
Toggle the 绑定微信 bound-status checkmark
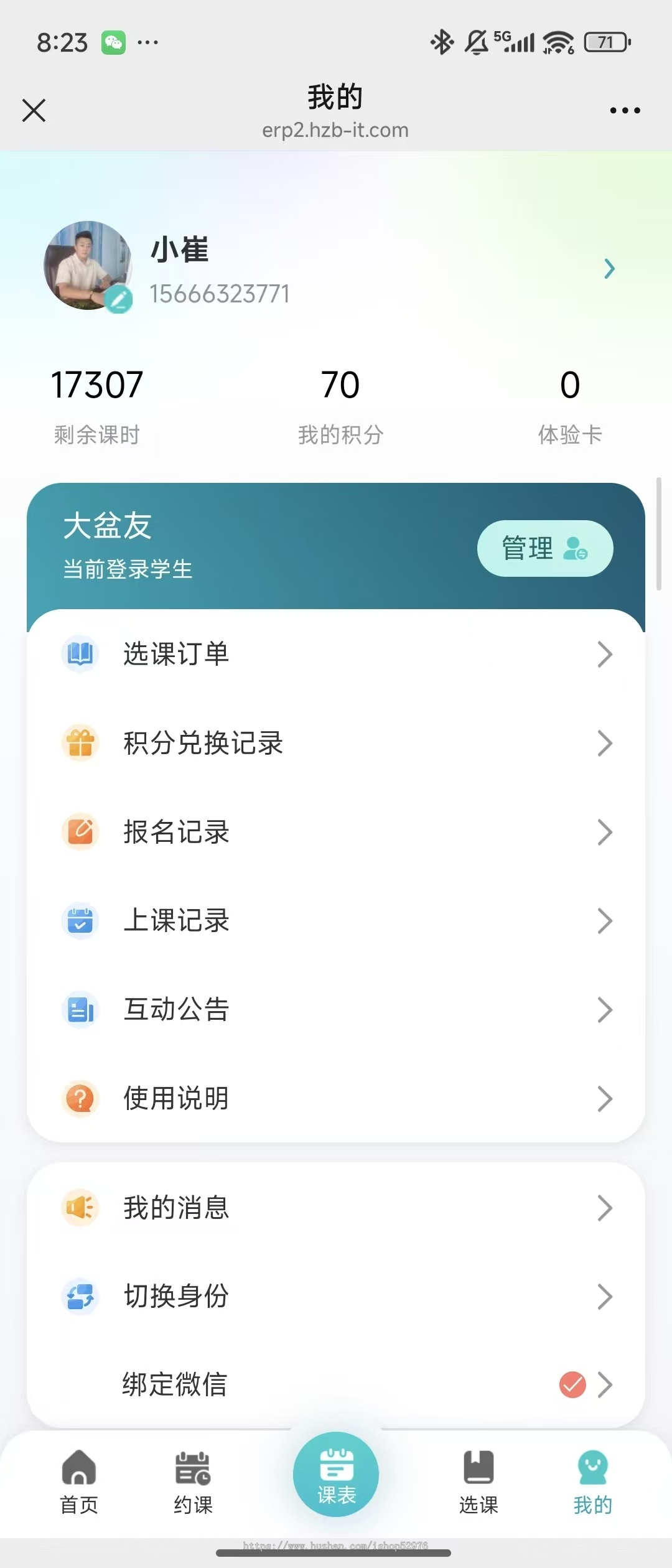(572, 1386)
